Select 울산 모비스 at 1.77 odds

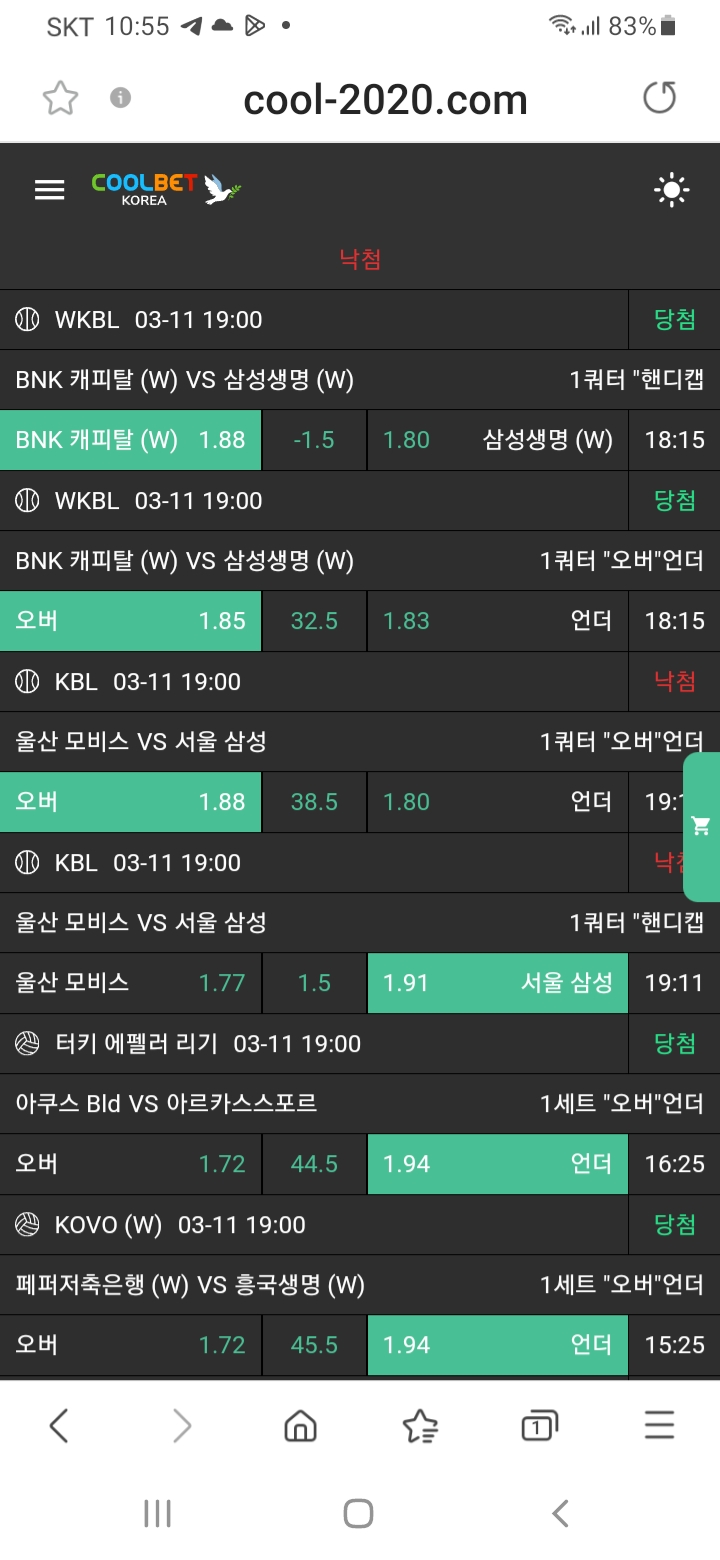[130, 983]
